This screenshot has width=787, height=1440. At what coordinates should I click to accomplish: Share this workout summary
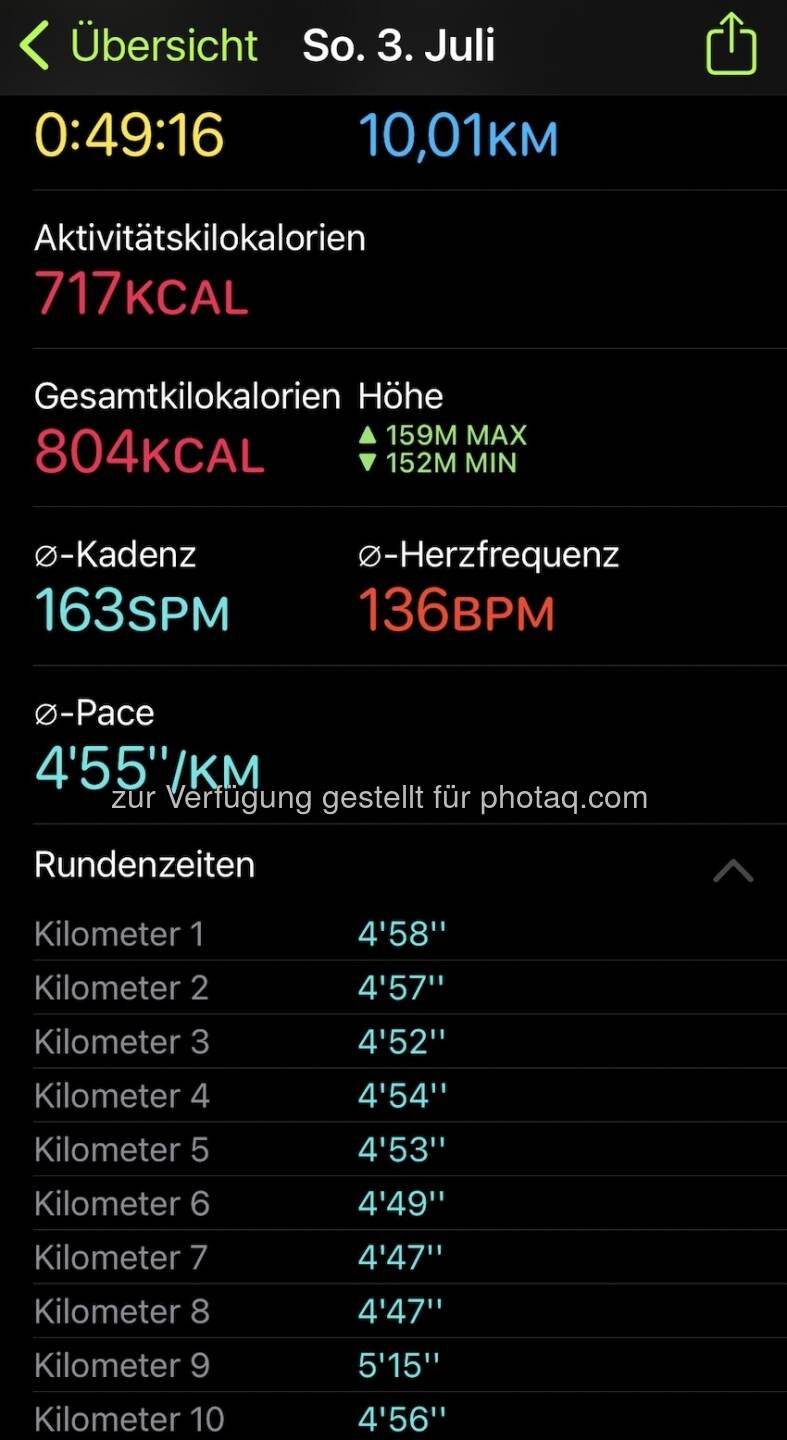731,43
